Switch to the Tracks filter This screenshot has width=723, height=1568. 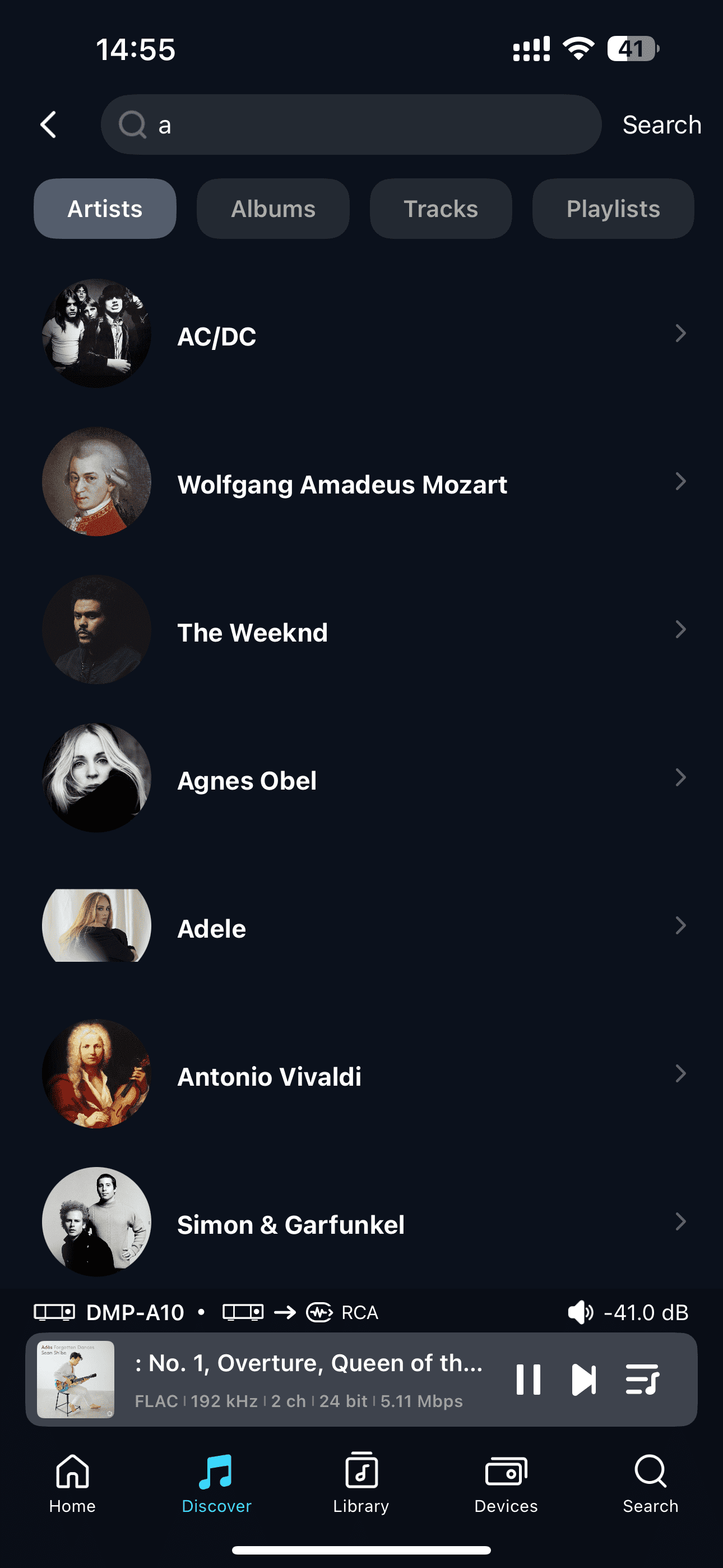pos(441,209)
